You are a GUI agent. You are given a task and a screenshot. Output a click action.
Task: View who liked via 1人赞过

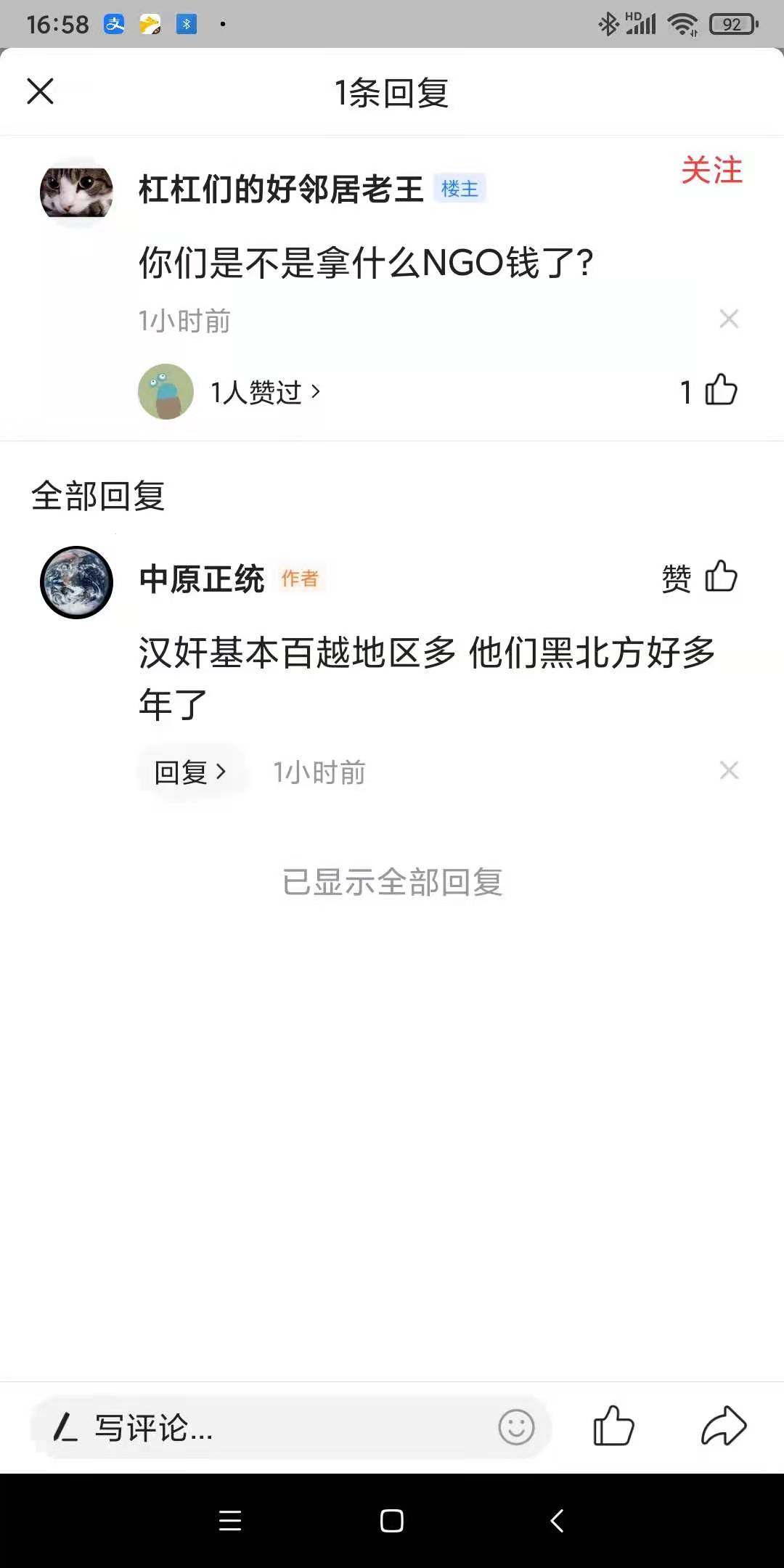(x=264, y=392)
